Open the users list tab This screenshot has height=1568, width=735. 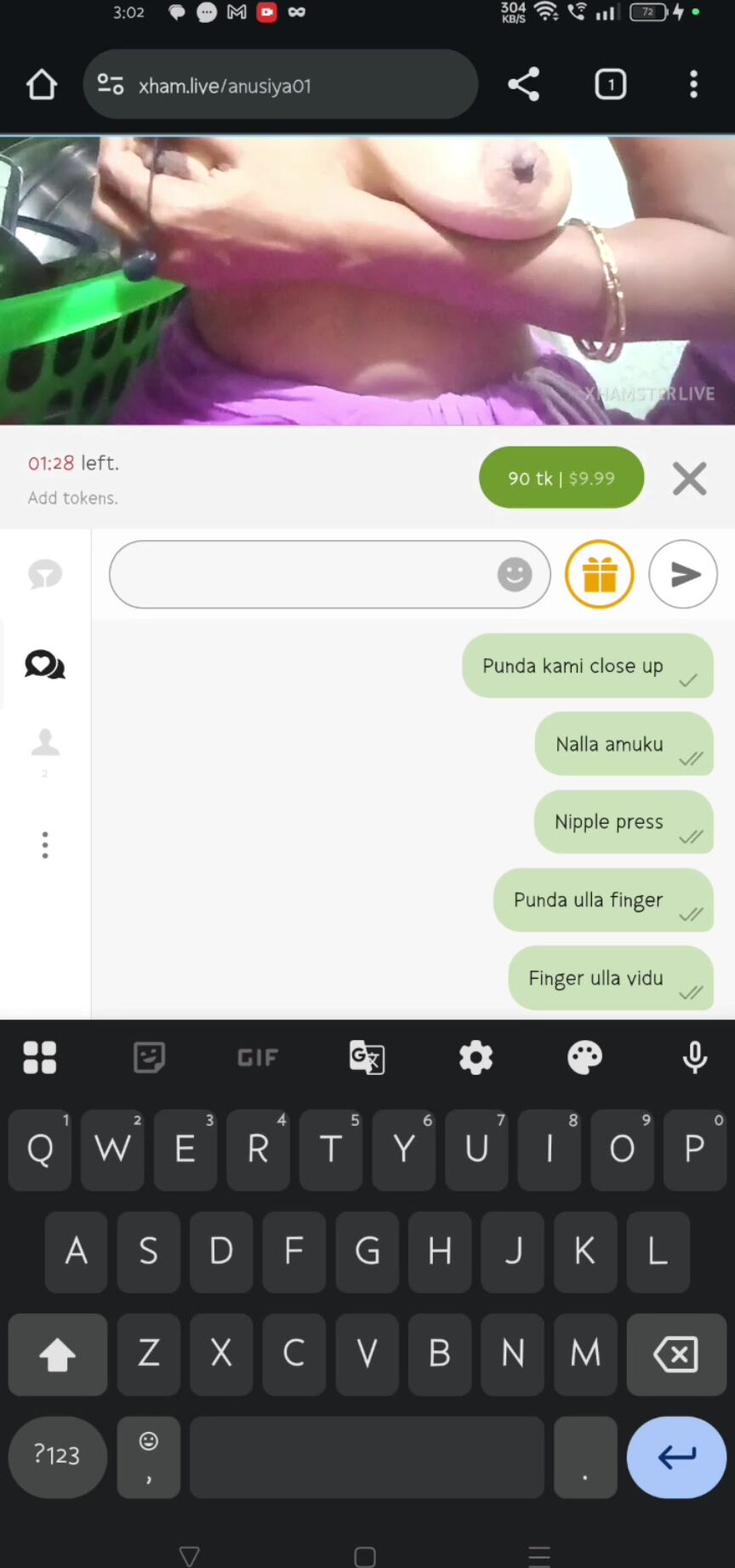[x=45, y=744]
